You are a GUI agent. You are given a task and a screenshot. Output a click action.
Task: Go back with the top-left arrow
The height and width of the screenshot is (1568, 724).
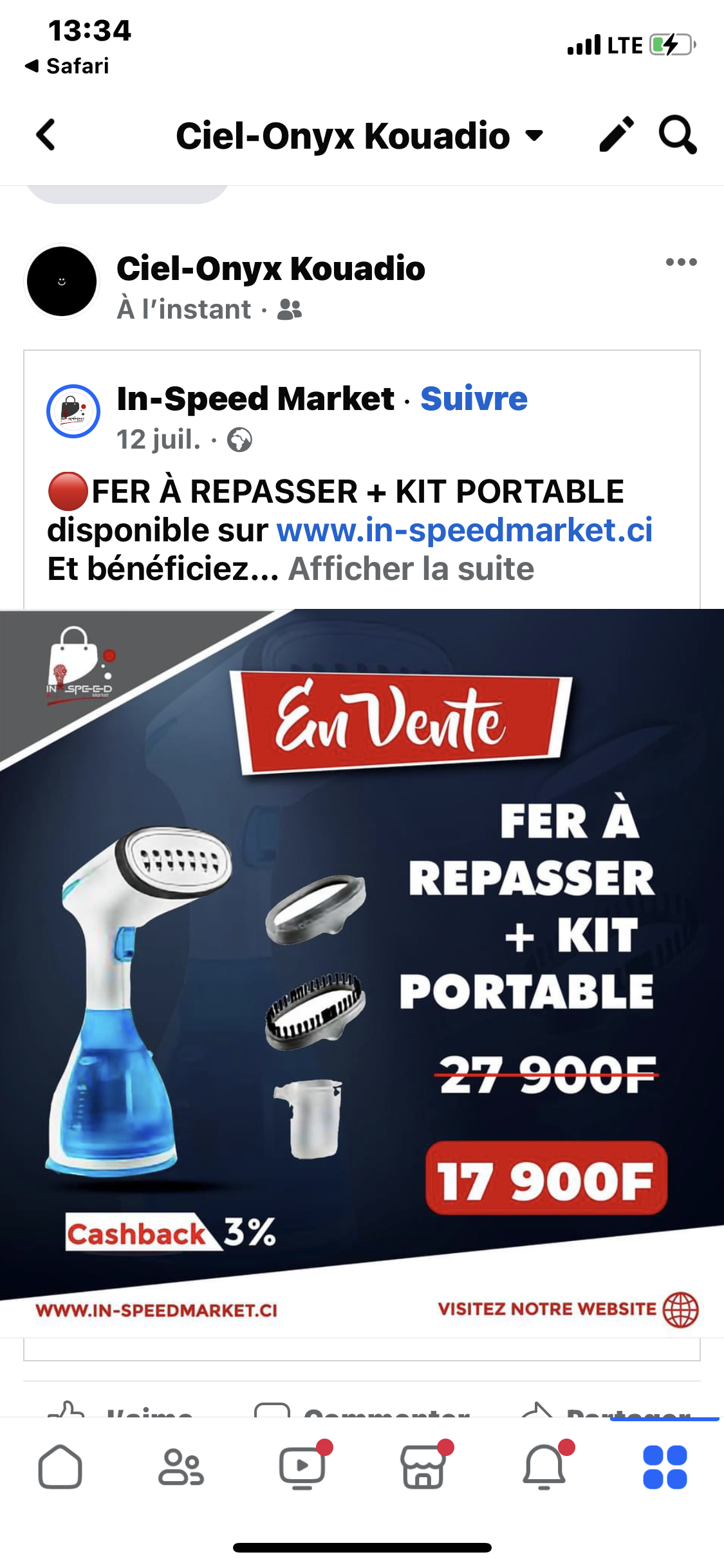[46, 135]
